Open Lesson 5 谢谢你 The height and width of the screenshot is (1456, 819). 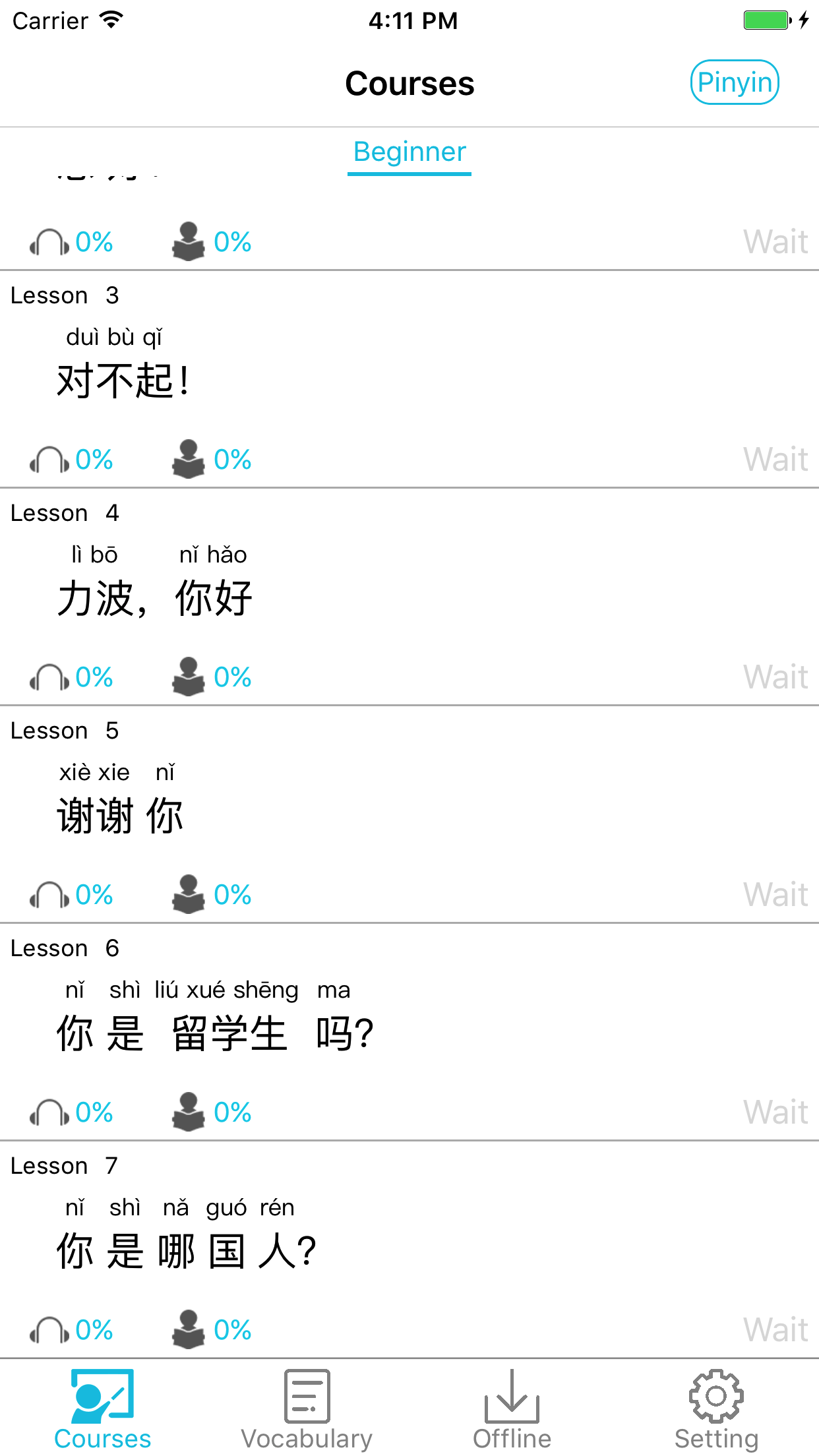pos(120,815)
